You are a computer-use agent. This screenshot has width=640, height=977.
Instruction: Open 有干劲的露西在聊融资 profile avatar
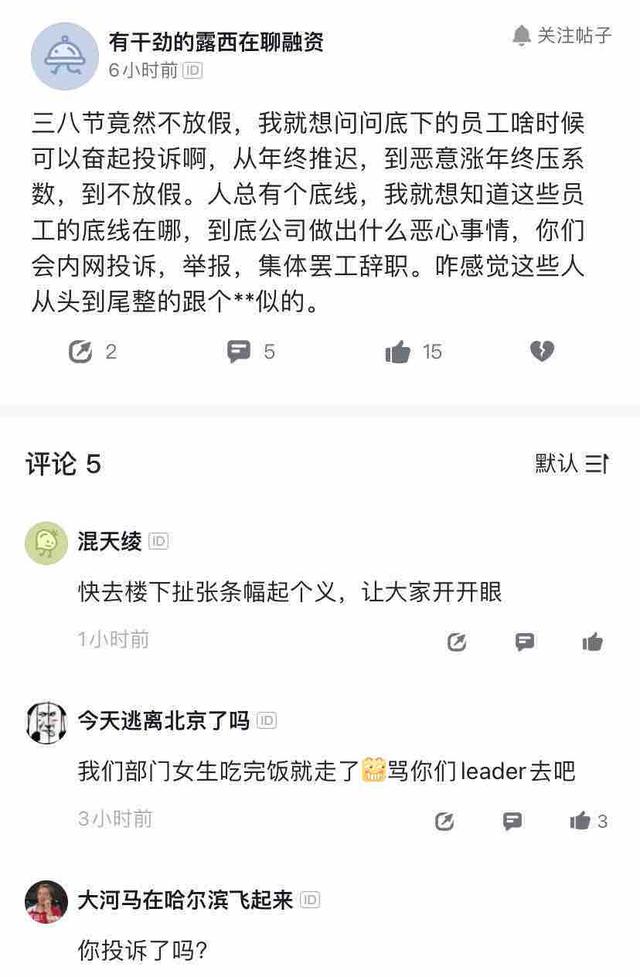64,56
